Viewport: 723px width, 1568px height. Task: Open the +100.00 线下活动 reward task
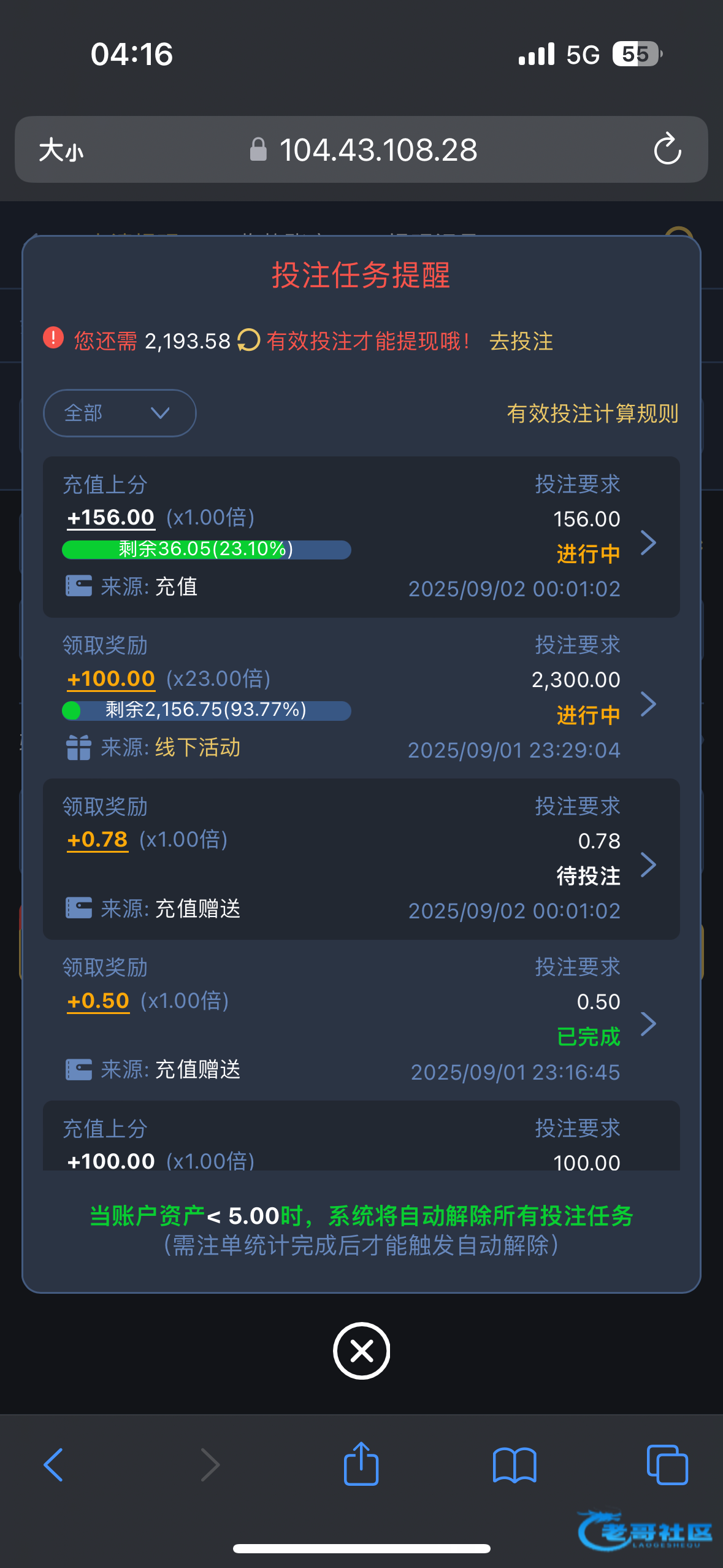click(361, 698)
